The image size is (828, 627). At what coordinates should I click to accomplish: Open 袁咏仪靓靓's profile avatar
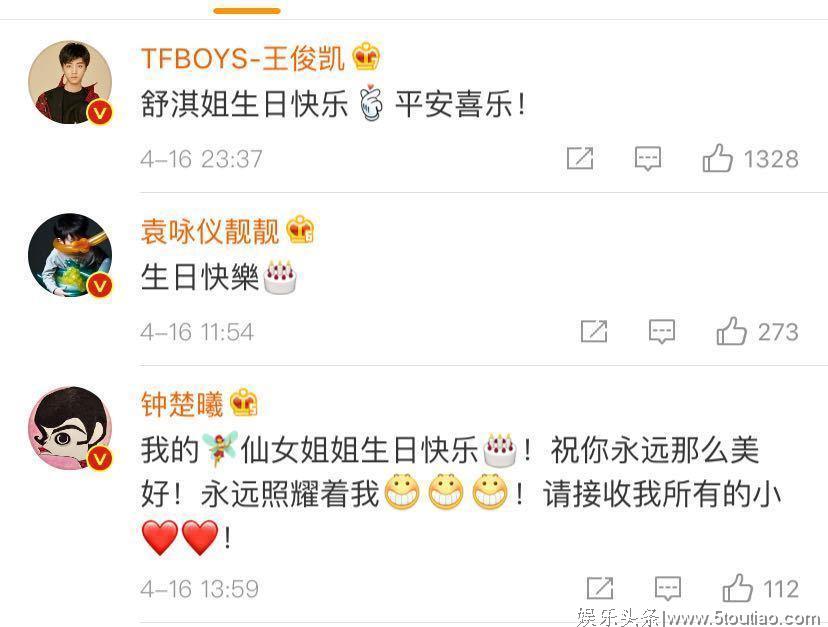tap(69, 256)
